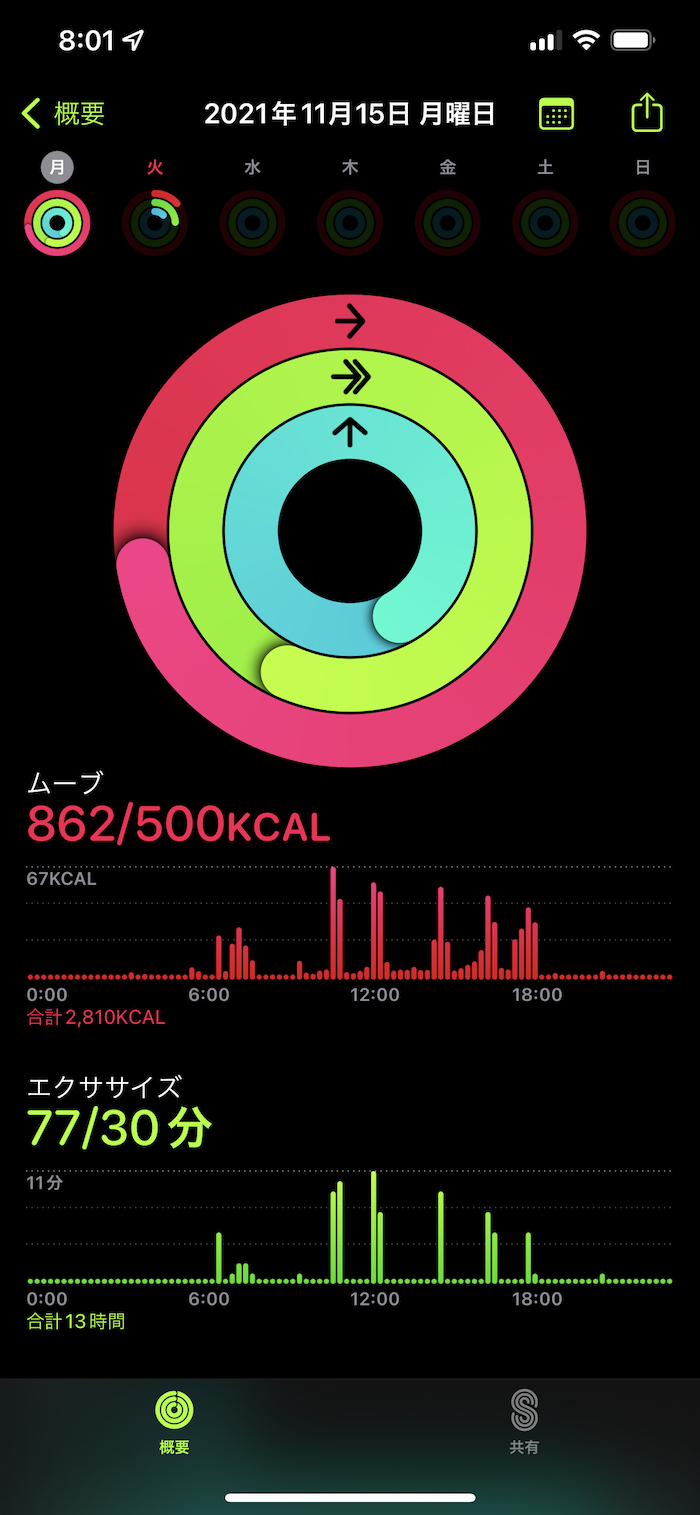
Task: Select Tuesday (火) activity rings
Action: (x=155, y=222)
